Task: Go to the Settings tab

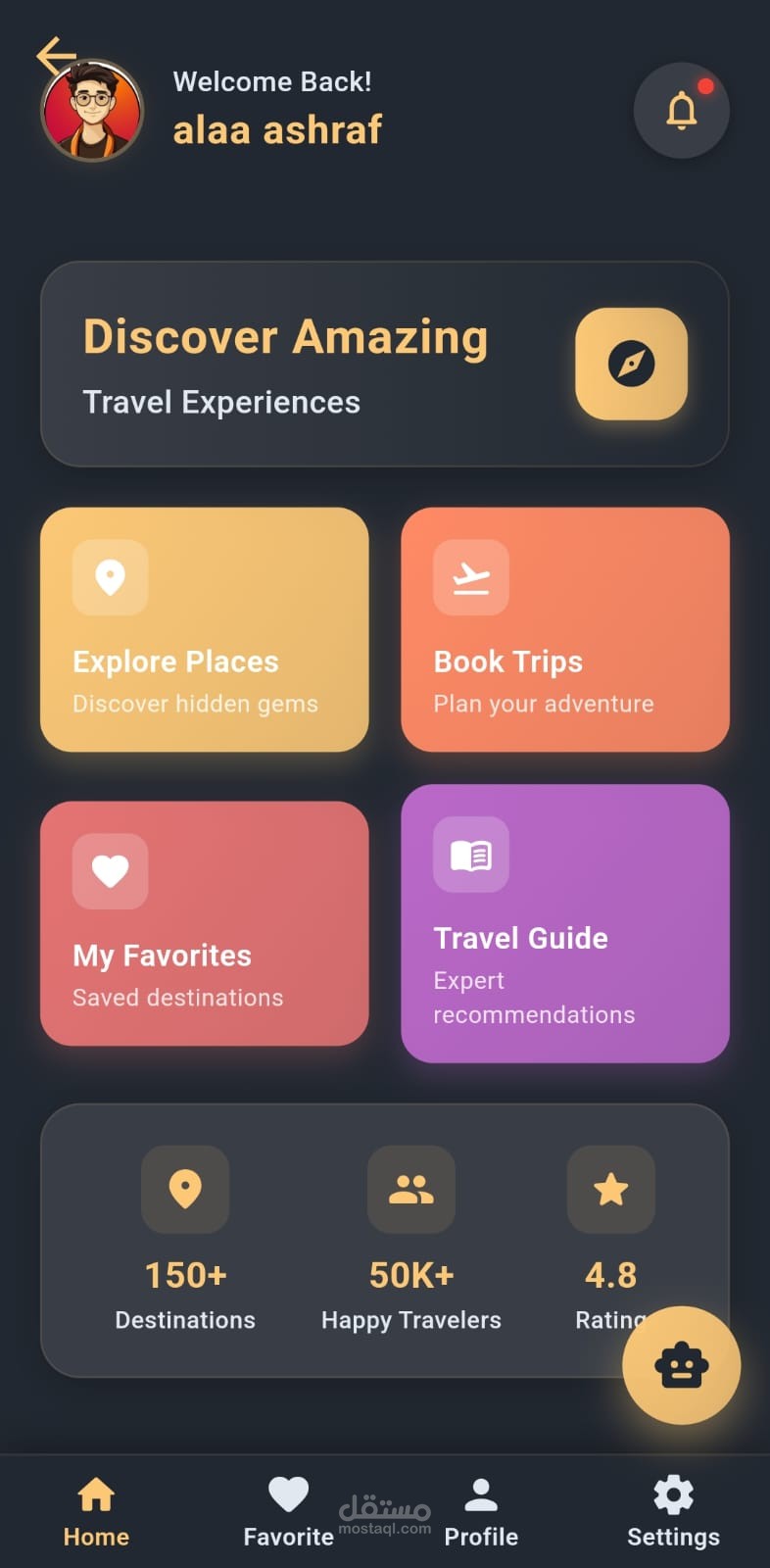Action: pos(673,1512)
